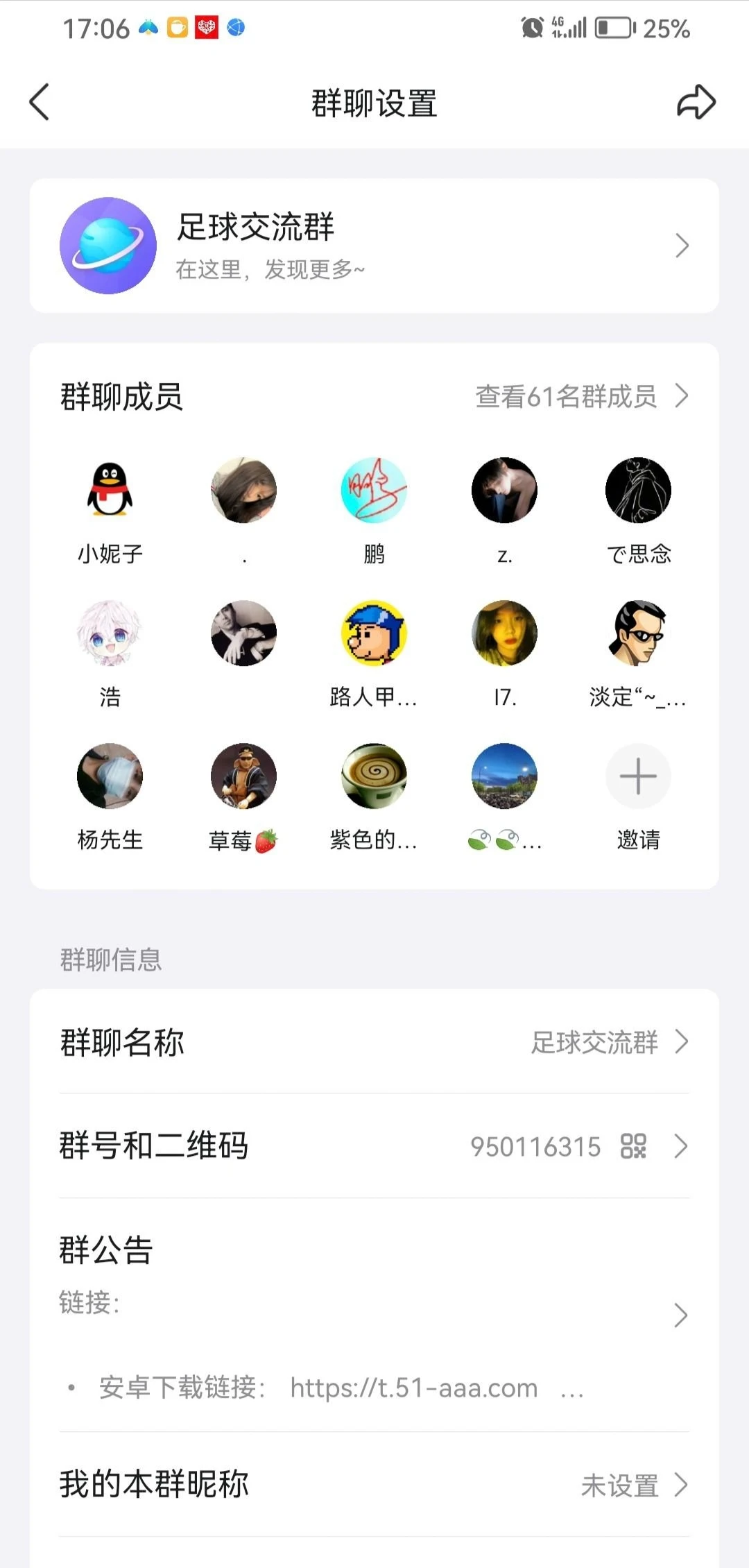Viewport: 749px width, 1568px height.
Task: View member 浩's profile
Action: (110, 633)
